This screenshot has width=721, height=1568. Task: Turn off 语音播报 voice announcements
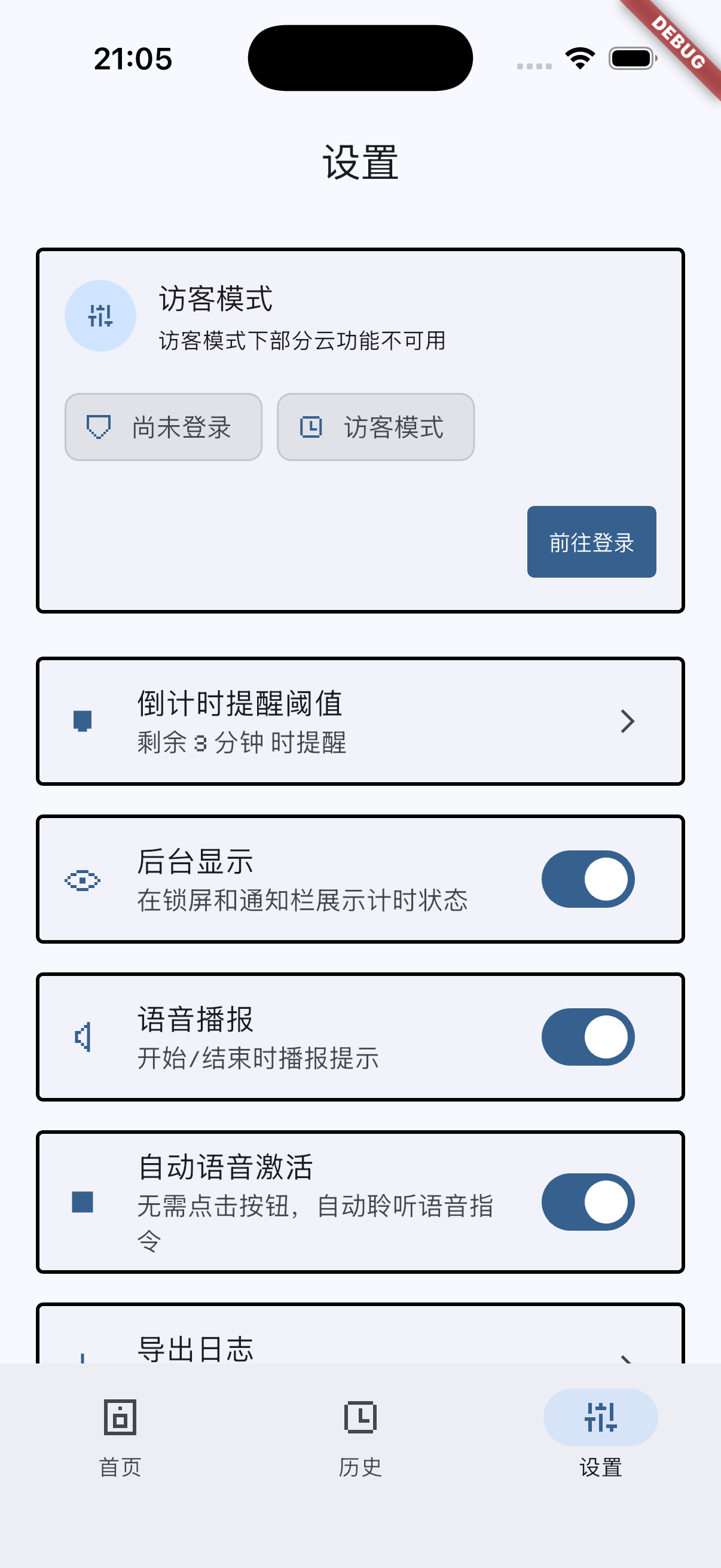pos(587,1036)
